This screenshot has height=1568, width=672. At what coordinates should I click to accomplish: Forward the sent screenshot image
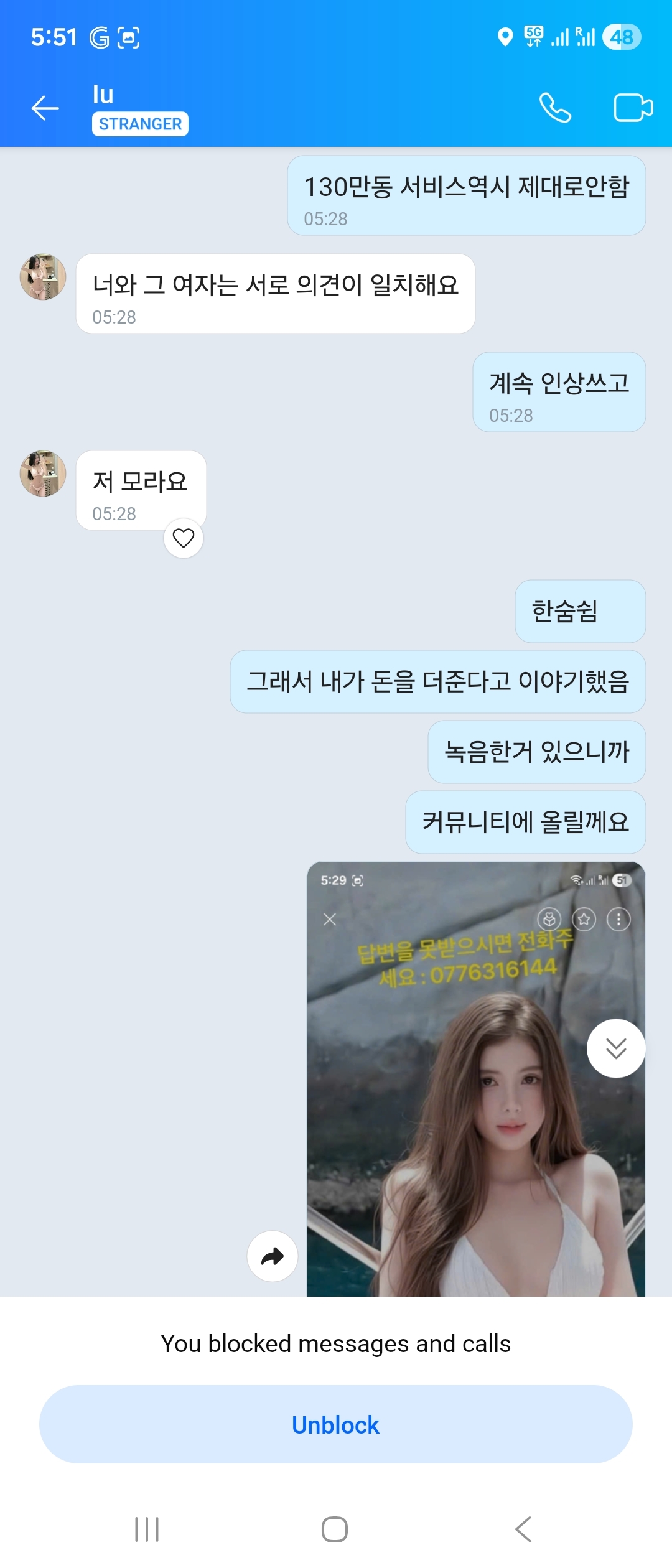(x=273, y=1256)
